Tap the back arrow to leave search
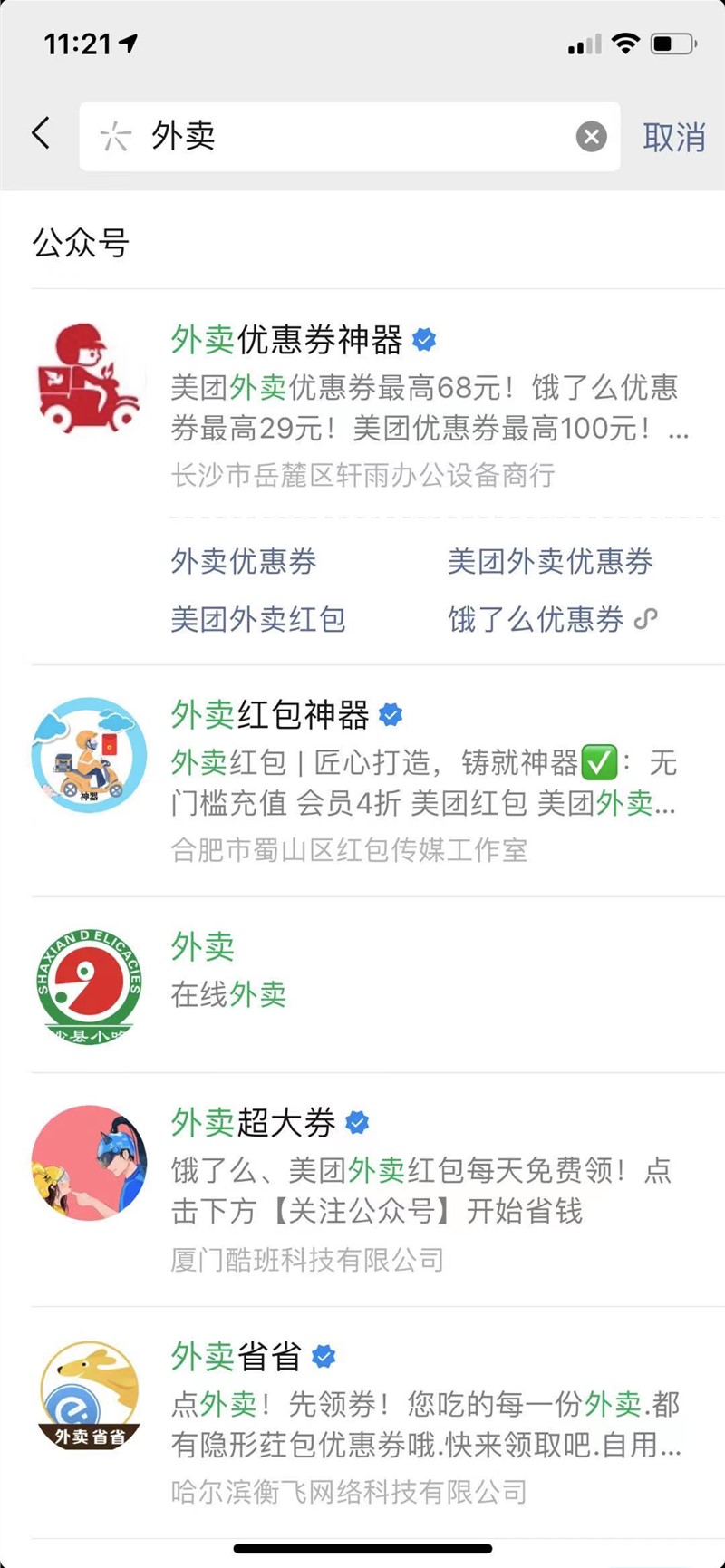Image resolution: width=725 pixels, height=1568 pixels. pos(40,132)
